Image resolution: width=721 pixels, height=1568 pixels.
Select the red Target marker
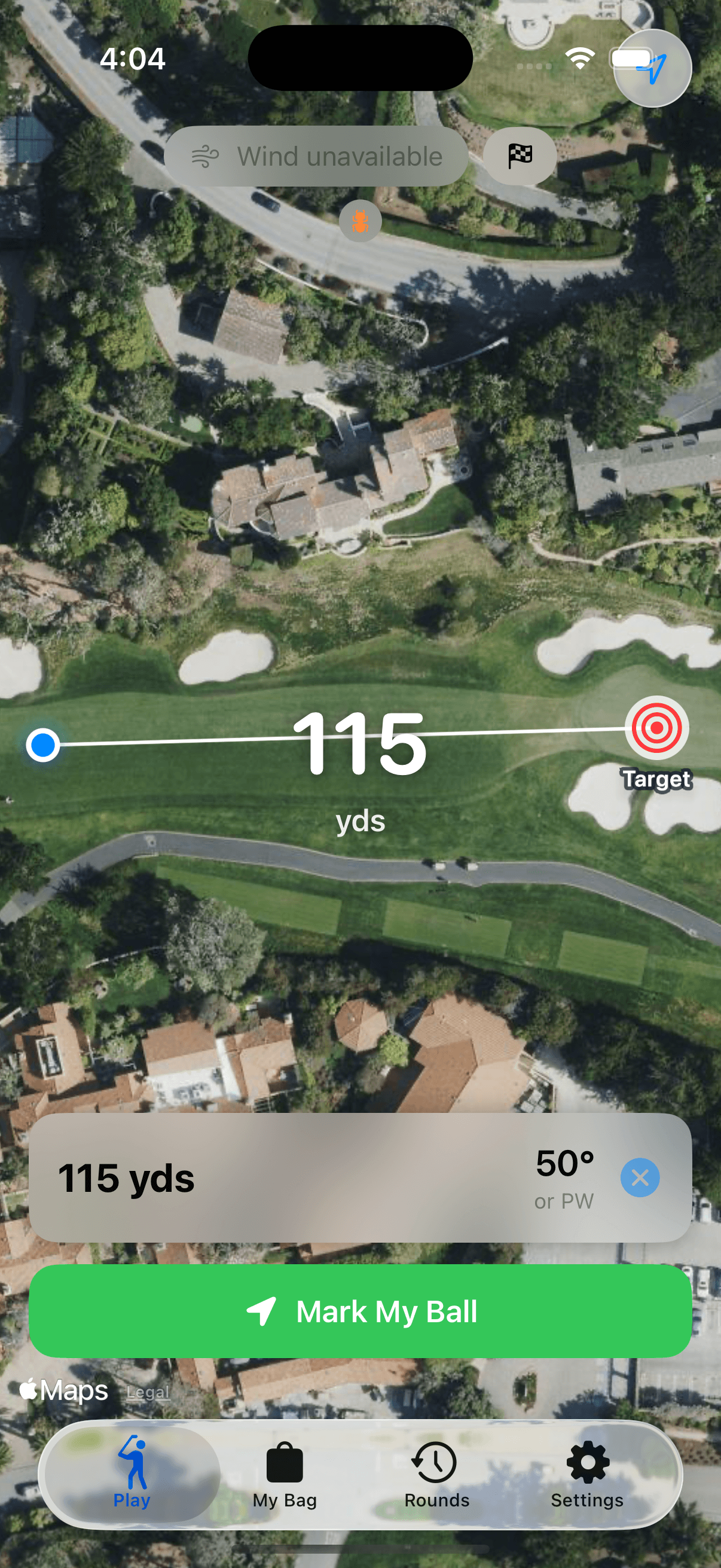click(656, 728)
